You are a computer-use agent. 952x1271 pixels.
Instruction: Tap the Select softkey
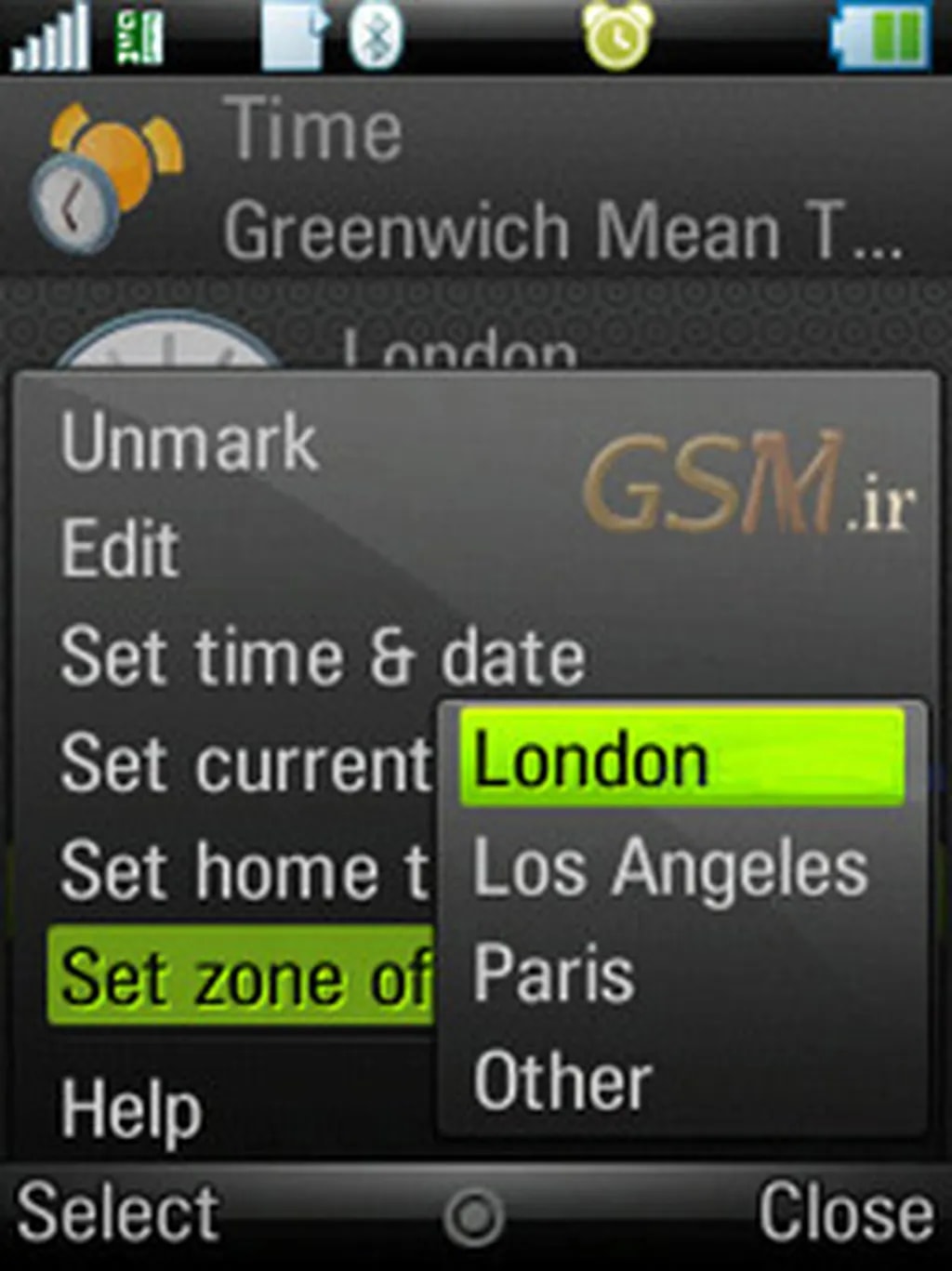pyautogui.click(x=118, y=1213)
